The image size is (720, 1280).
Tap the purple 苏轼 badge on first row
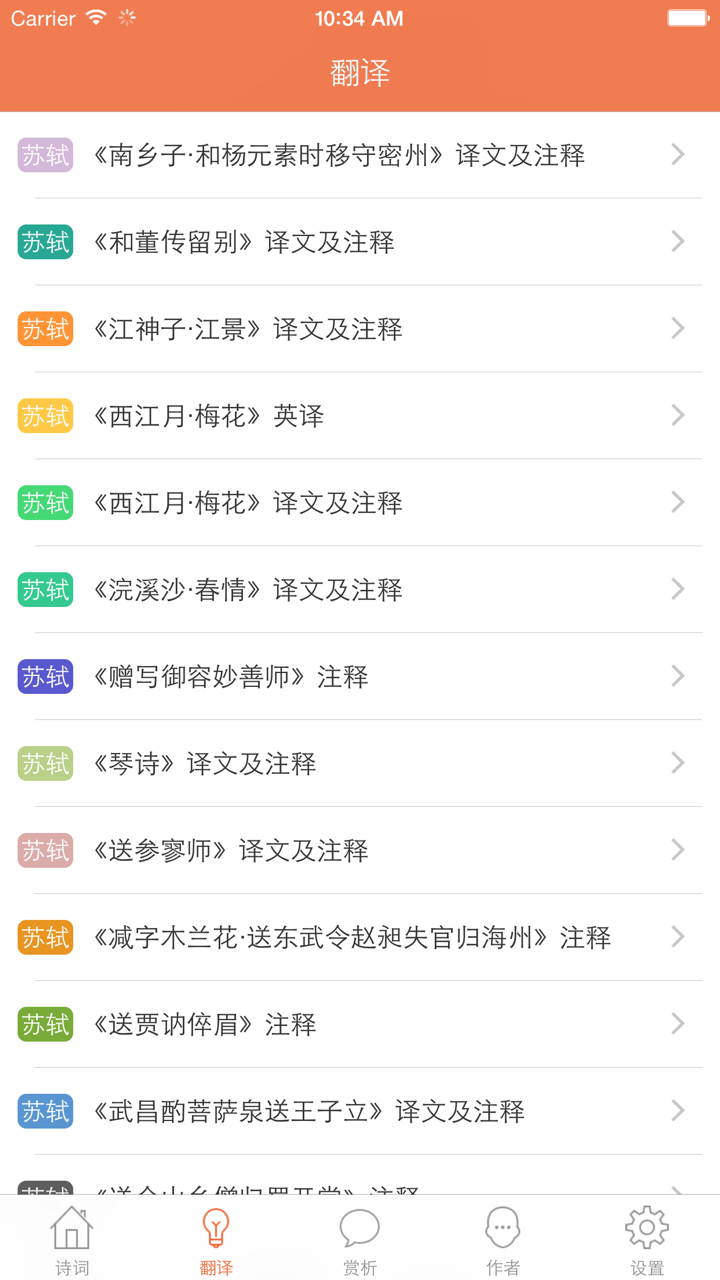[45, 155]
